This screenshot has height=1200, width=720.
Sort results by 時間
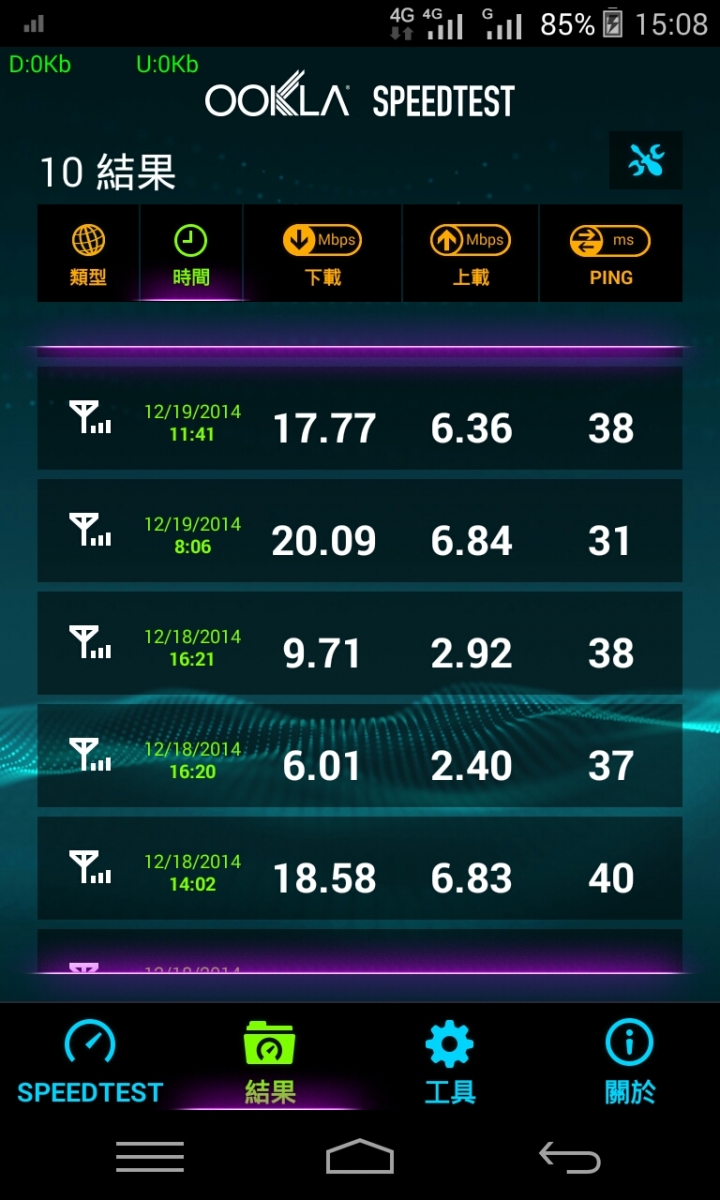[x=191, y=254]
